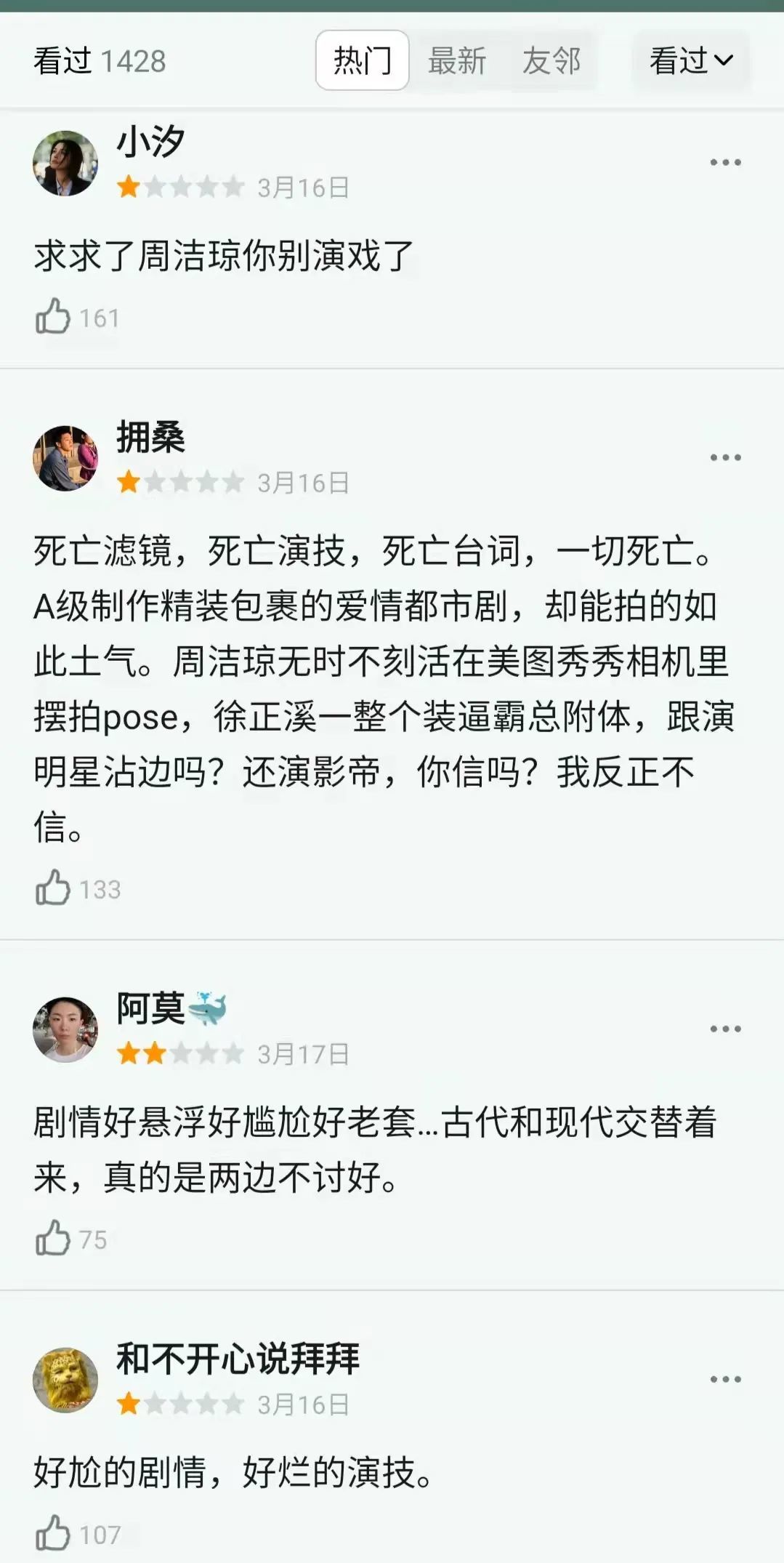Open 拥桑's profile avatar
Image resolution: width=784 pixels, height=1563 pixels.
pyautogui.click(x=65, y=458)
